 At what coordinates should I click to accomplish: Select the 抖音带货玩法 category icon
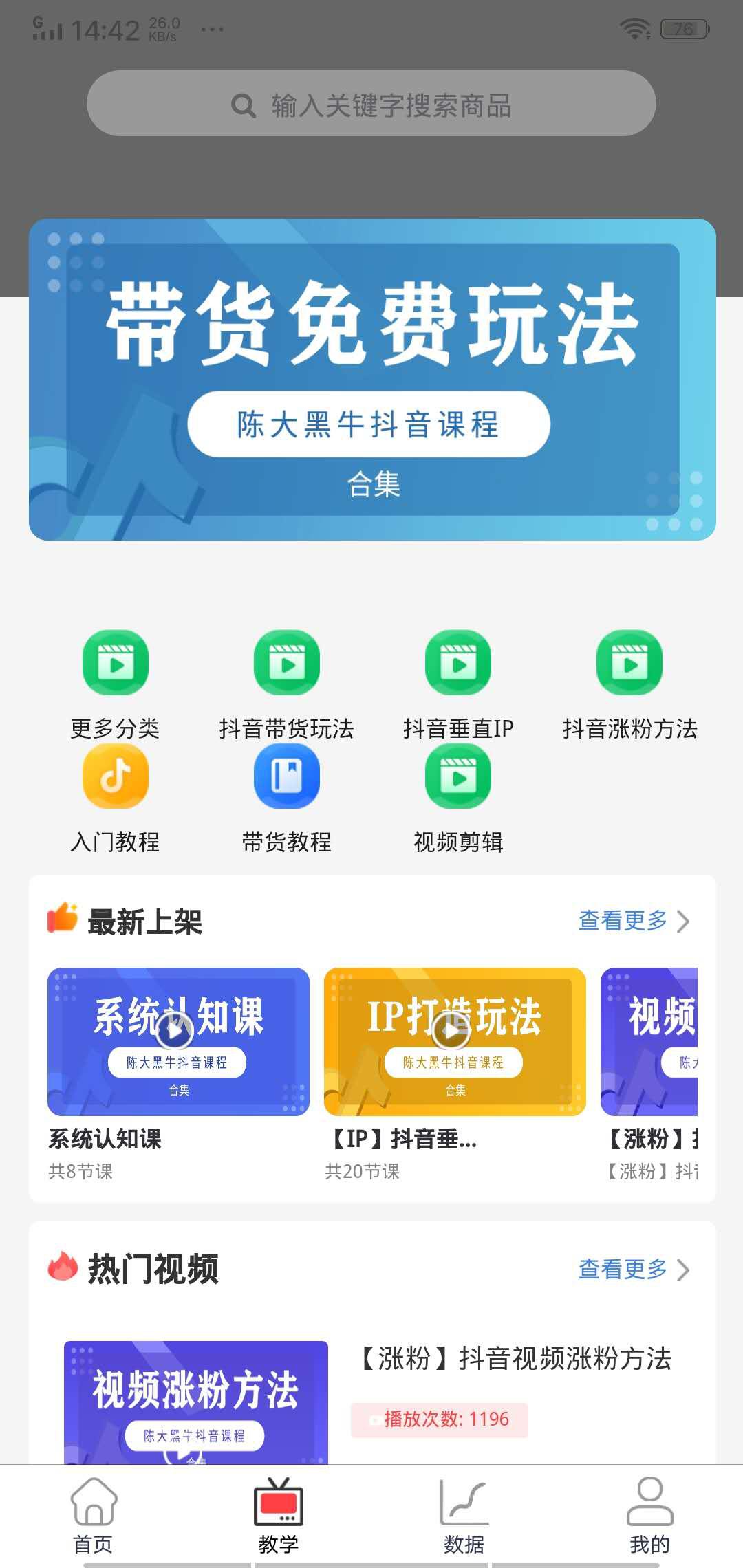tap(287, 662)
